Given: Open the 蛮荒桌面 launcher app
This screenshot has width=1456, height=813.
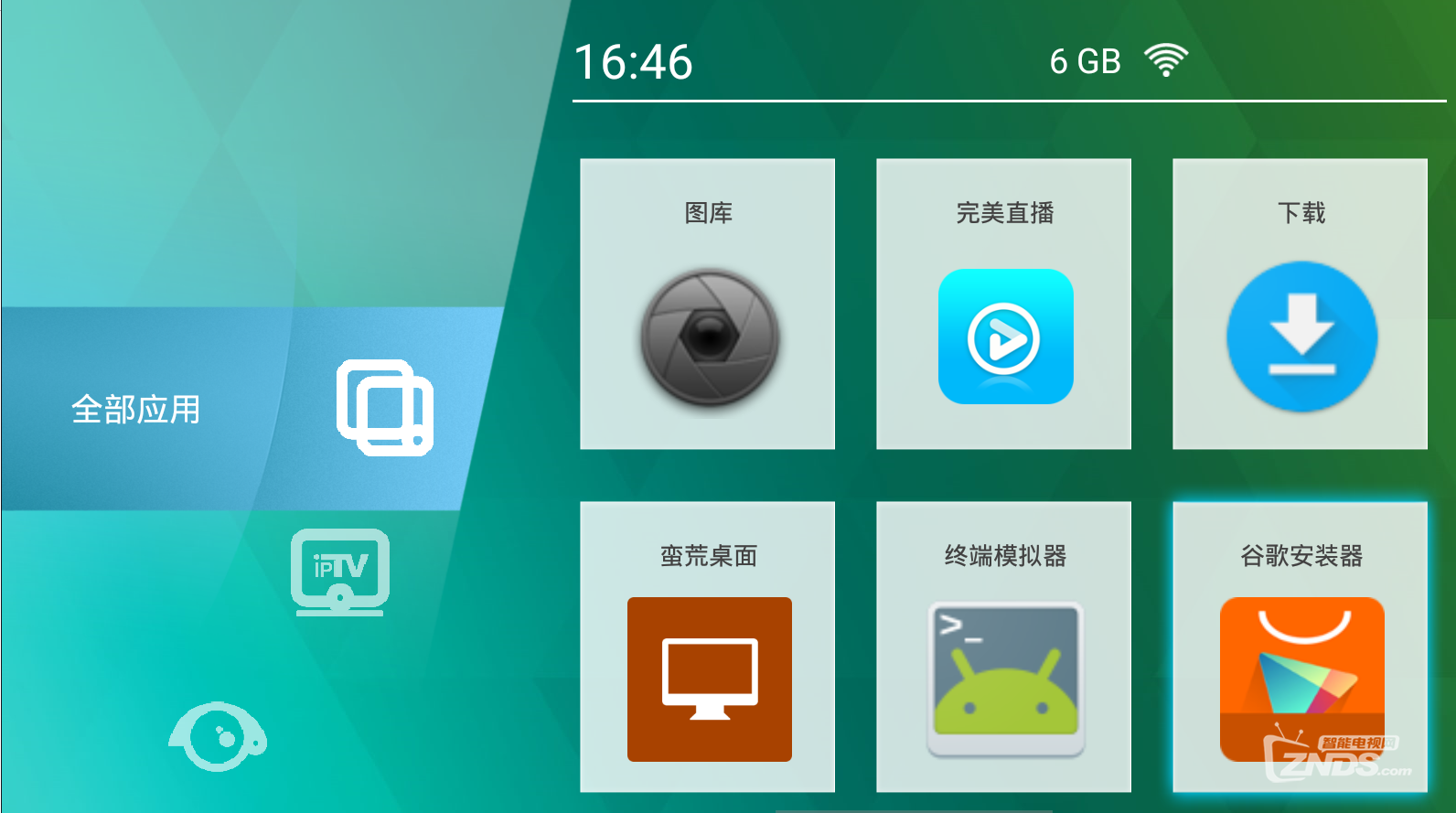Looking at the screenshot, I should click(707, 647).
